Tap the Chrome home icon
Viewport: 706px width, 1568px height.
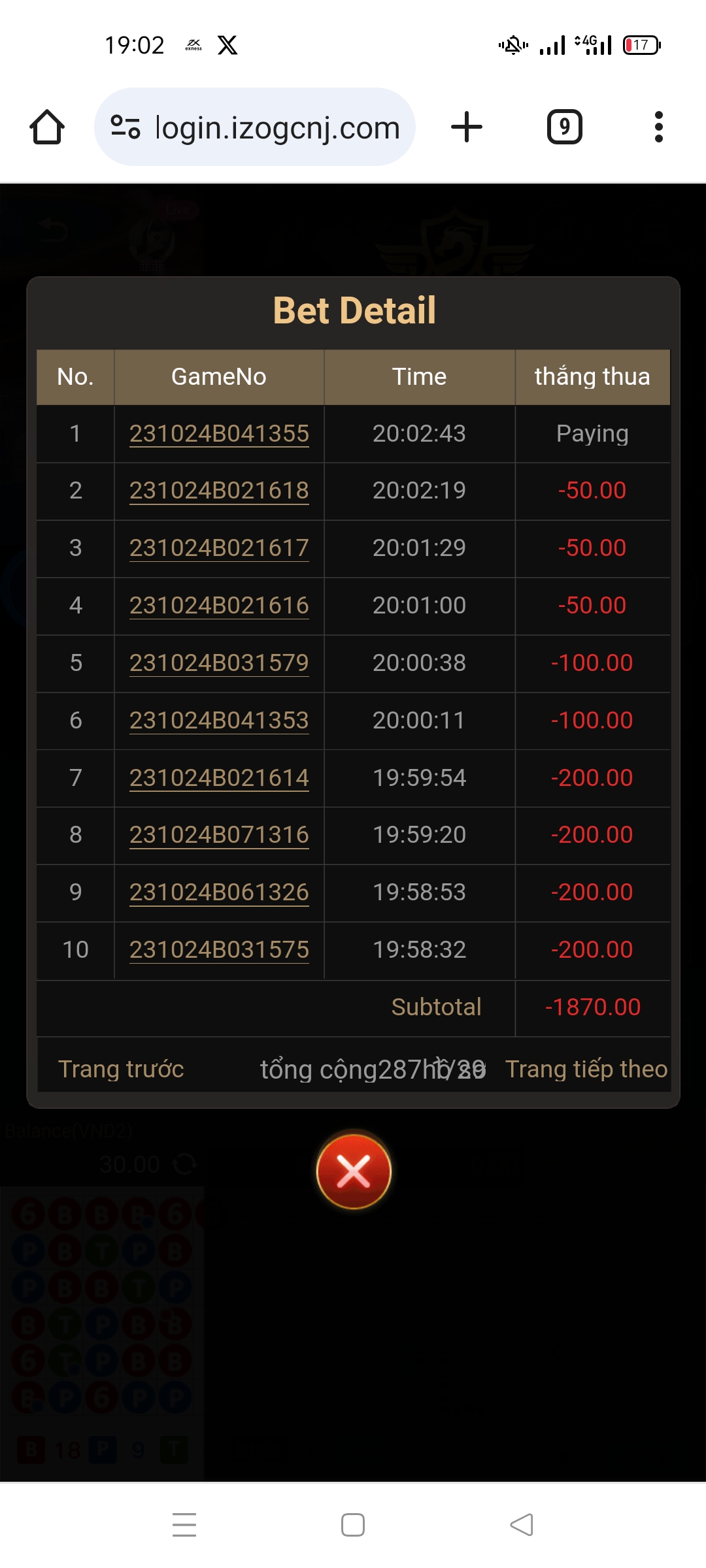(46, 127)
